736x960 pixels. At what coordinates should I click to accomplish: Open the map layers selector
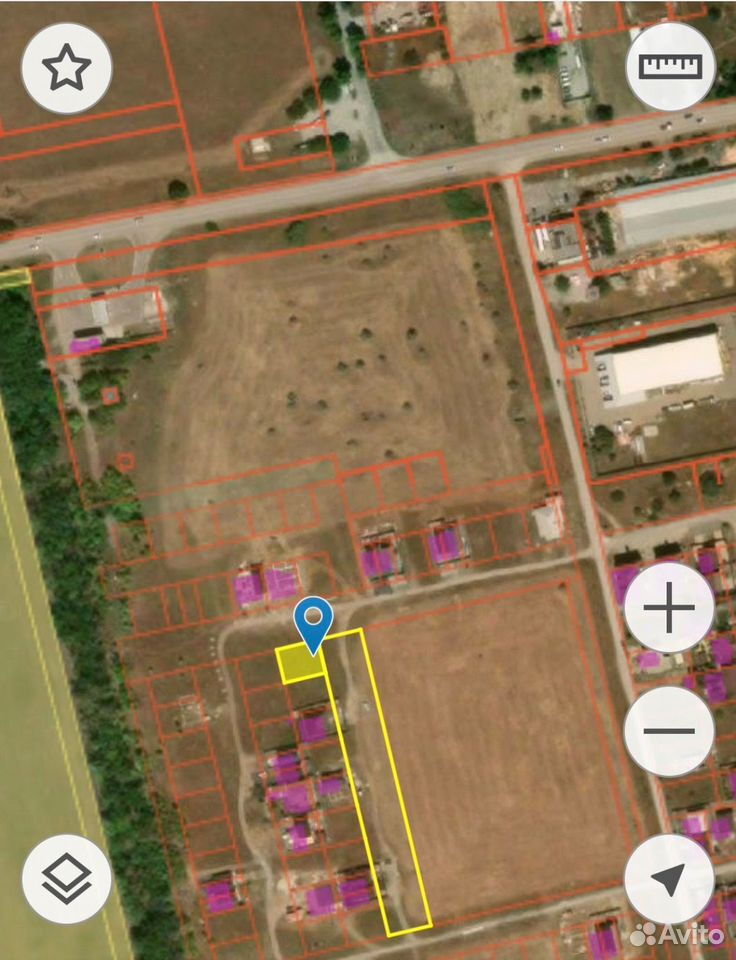coord(67,879)
